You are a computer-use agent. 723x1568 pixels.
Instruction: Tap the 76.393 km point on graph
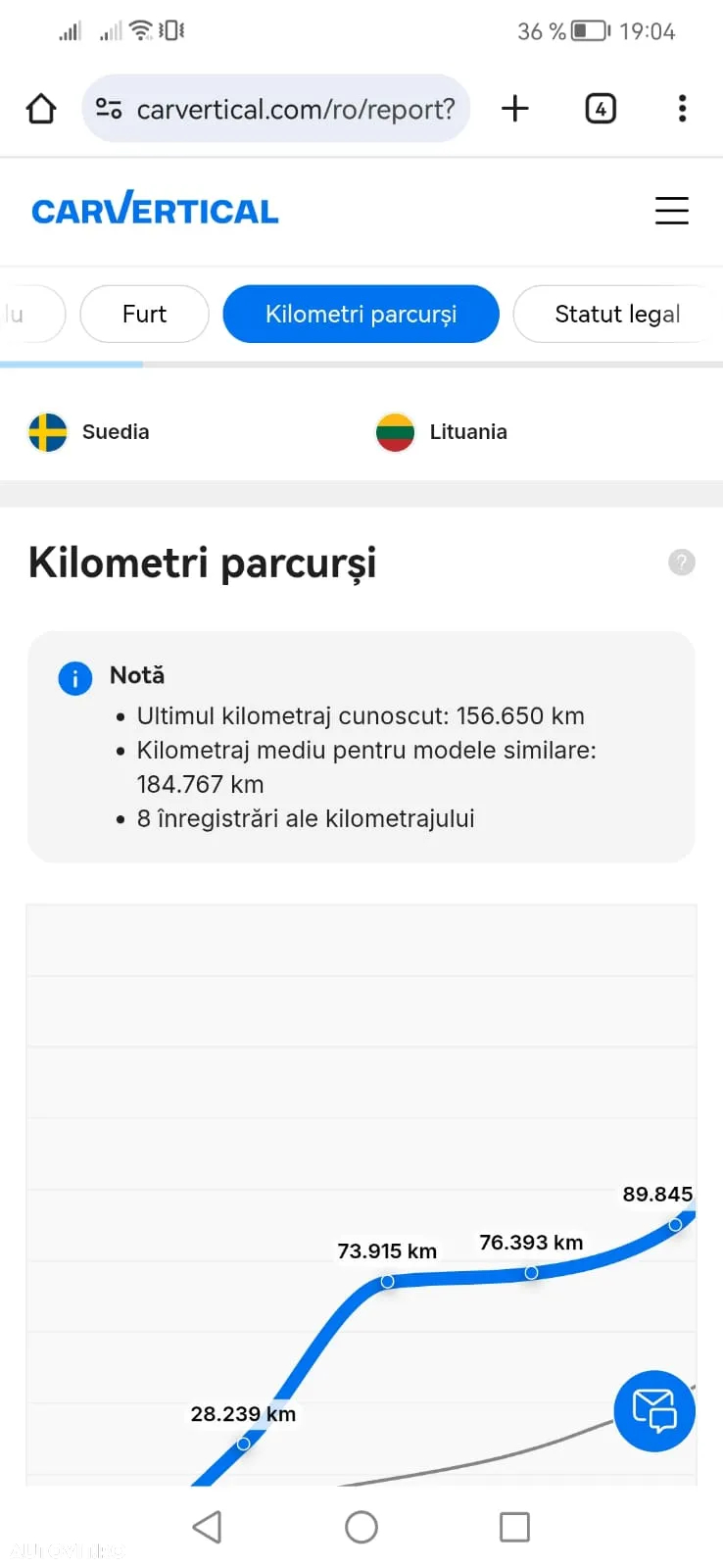coord(531,1272)
